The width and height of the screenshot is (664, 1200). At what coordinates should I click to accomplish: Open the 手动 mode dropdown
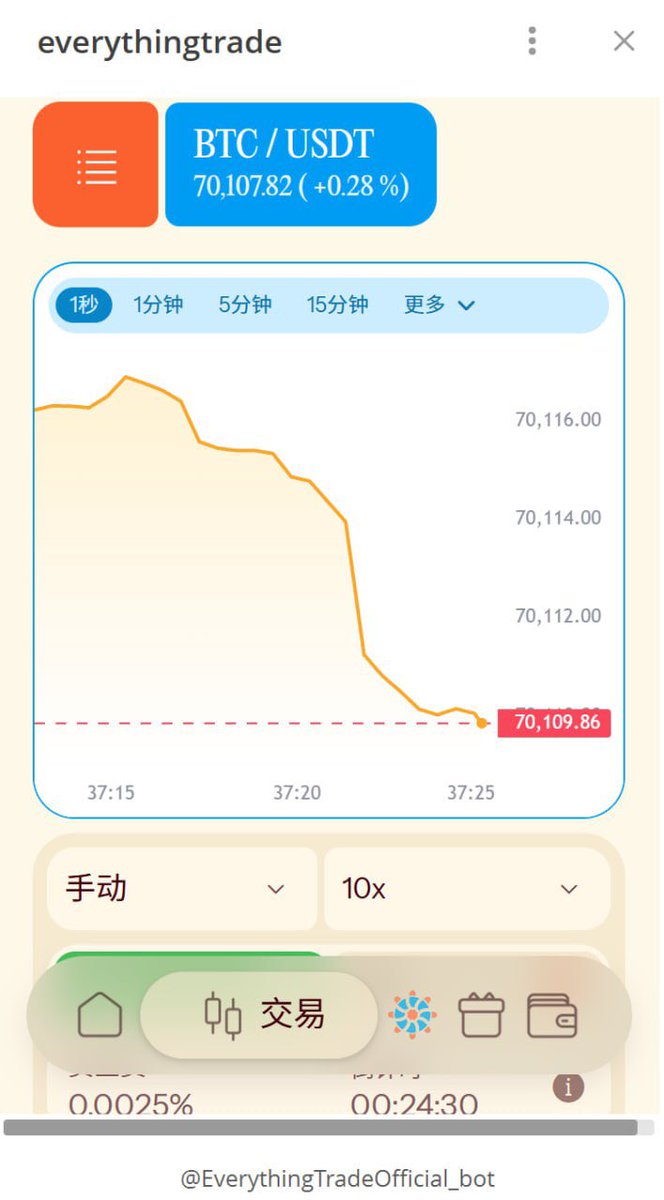pyautogui.click(x=181, y=889)
